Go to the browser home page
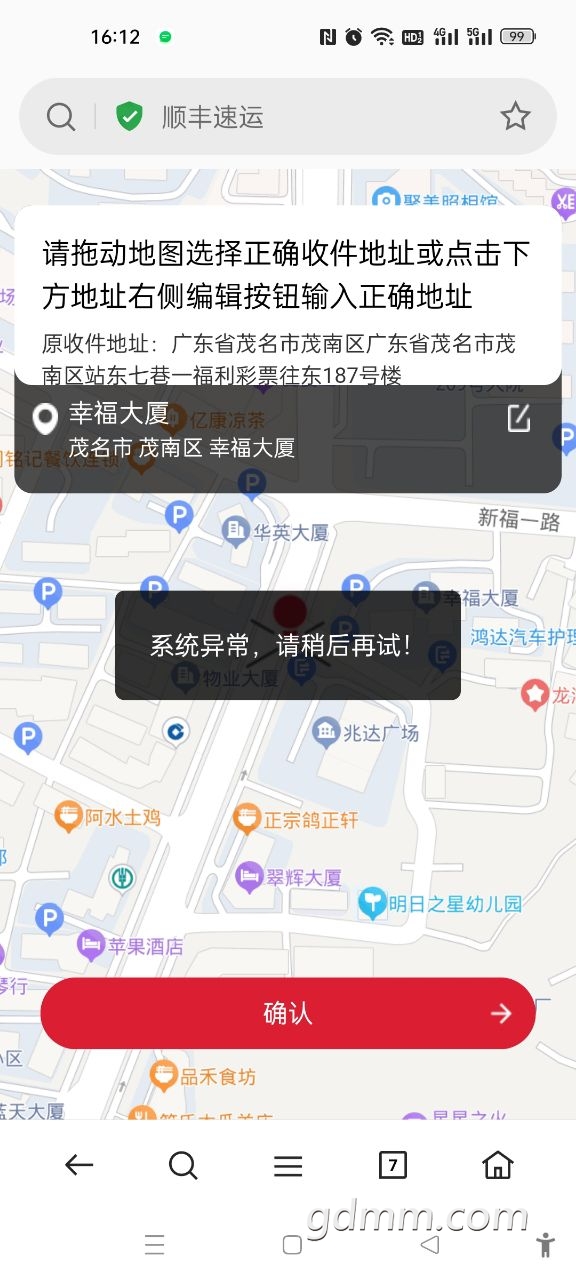This screenshot has height=1280, width=576. click(x=497, y=1164)
